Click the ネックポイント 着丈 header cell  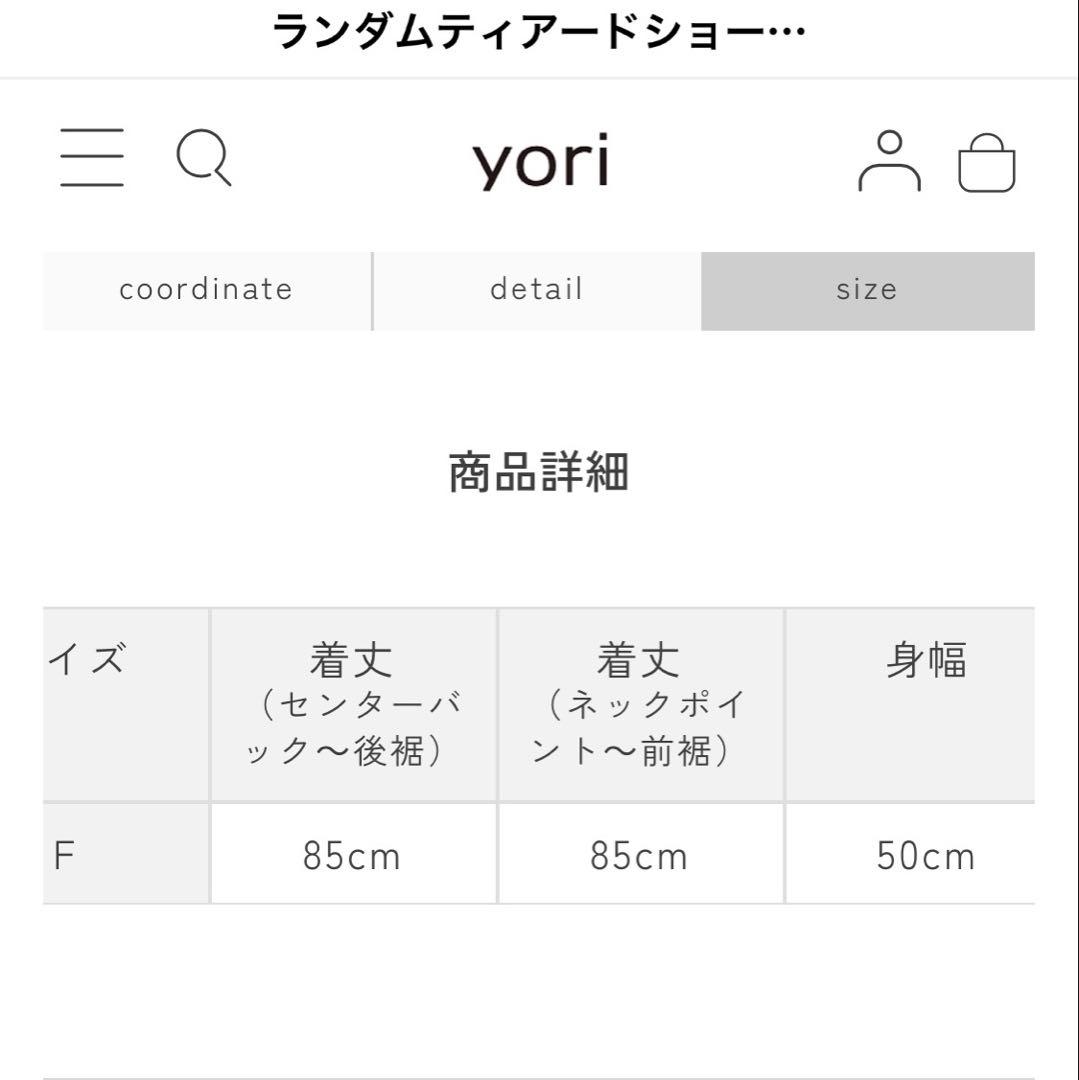click(x=640, y=700)
